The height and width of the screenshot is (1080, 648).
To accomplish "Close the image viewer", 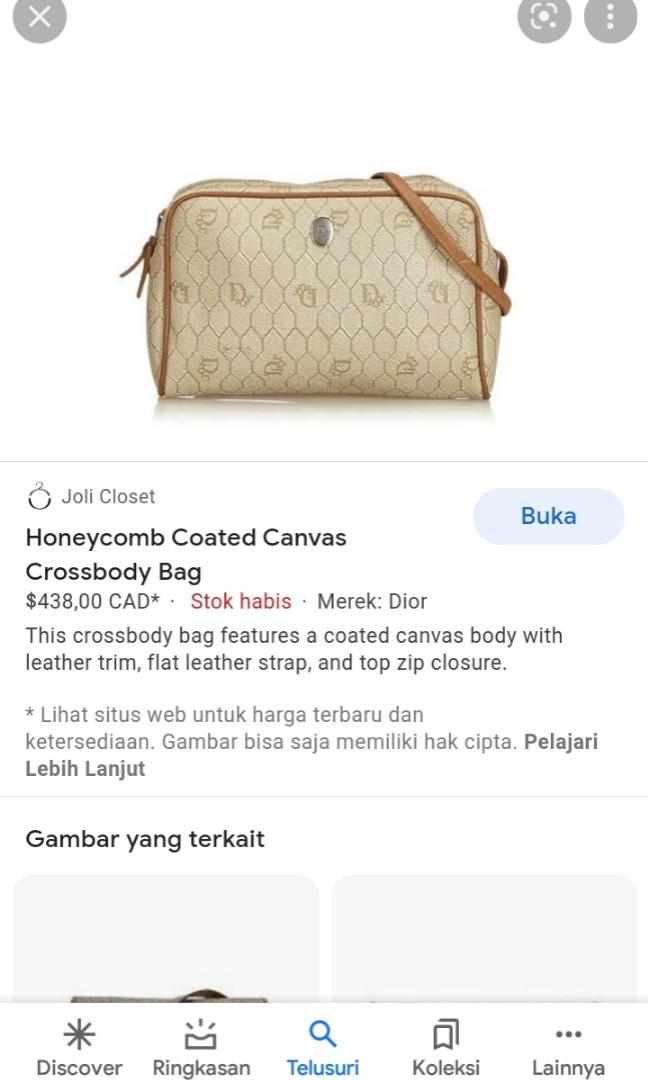I will 39,17.
